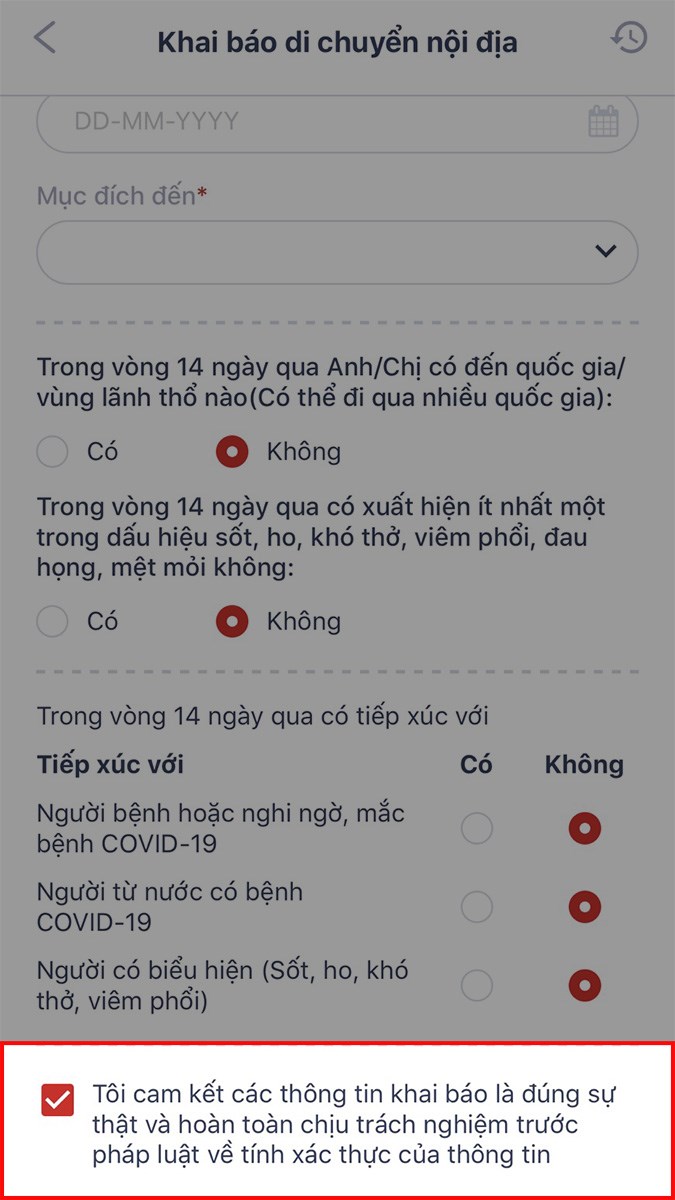Choose Không for Người từ nước có bệnh

[x=585, y=907]
